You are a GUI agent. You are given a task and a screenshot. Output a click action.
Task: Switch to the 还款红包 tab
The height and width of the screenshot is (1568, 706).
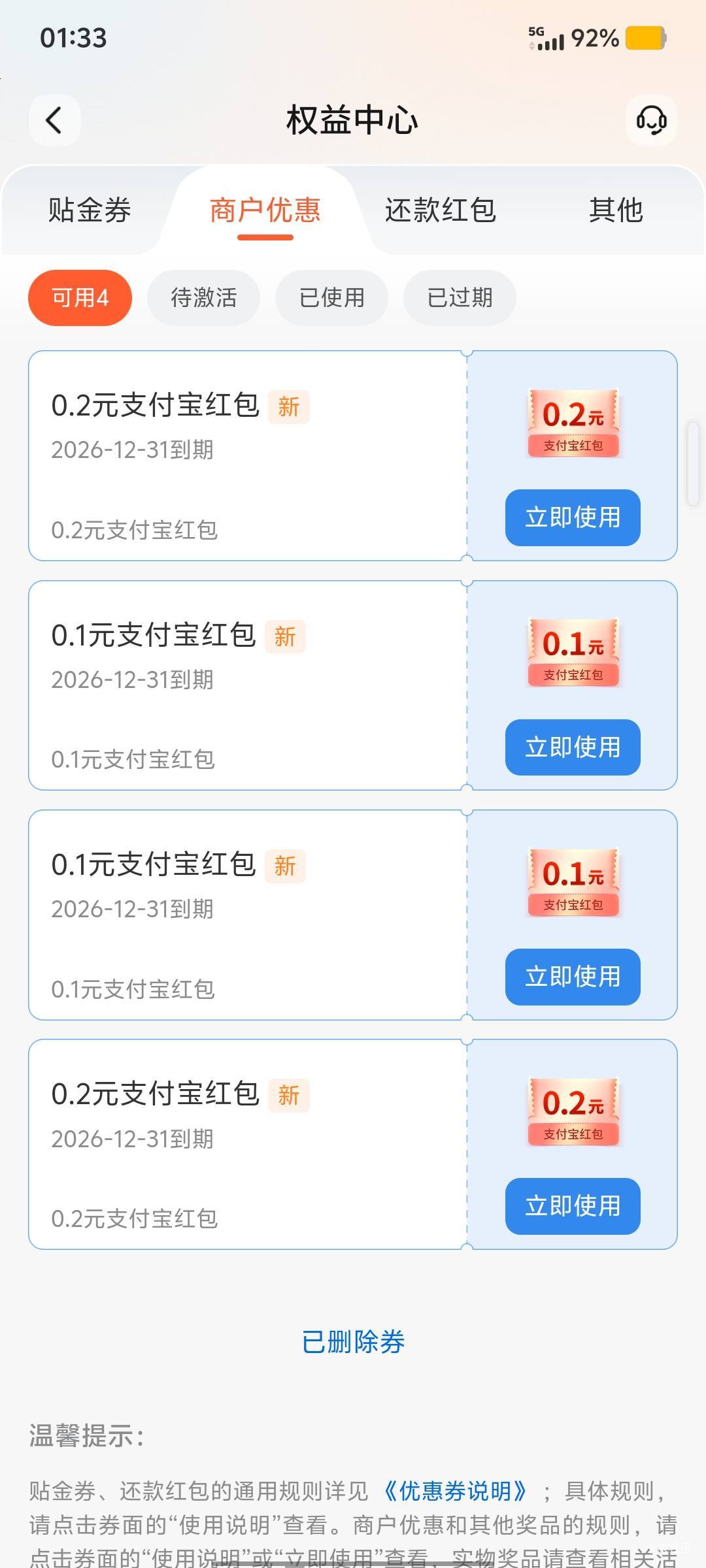(440, 210)
